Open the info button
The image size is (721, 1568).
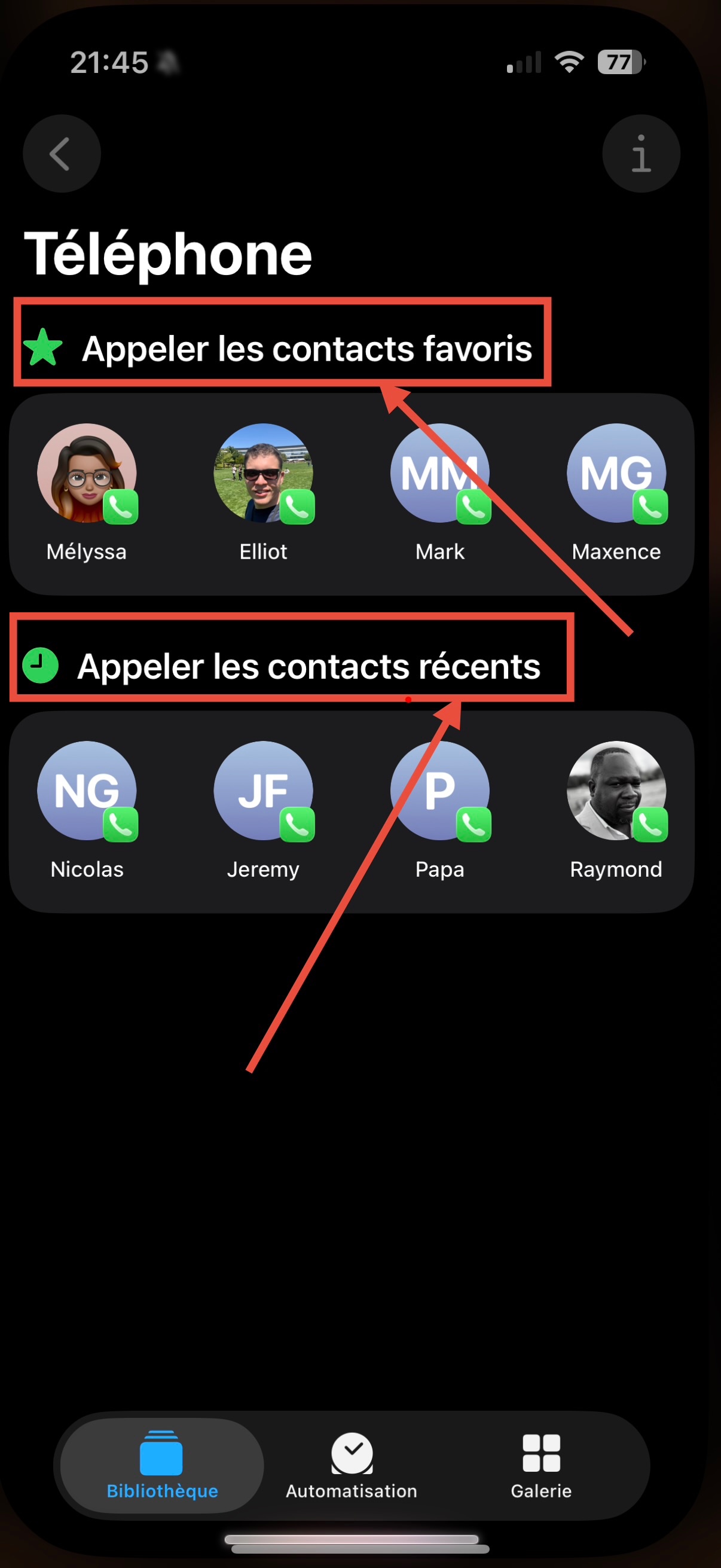641,153
